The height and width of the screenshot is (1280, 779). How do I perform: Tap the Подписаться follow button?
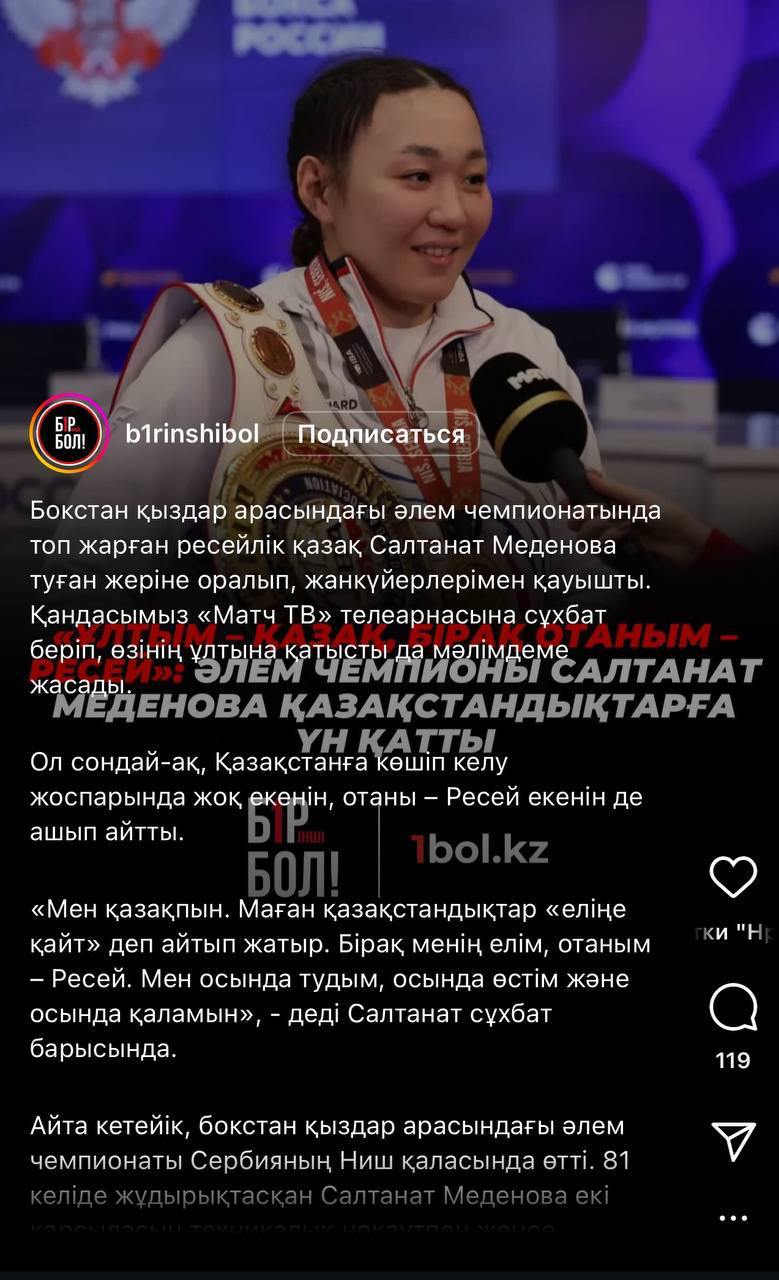point(381,434)
